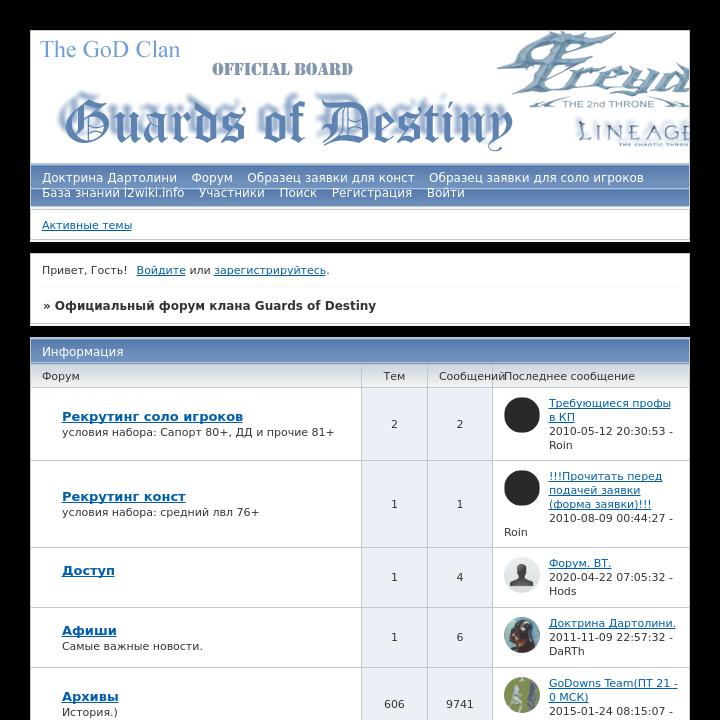Open Образец заявки для конст page

[330, 178]
